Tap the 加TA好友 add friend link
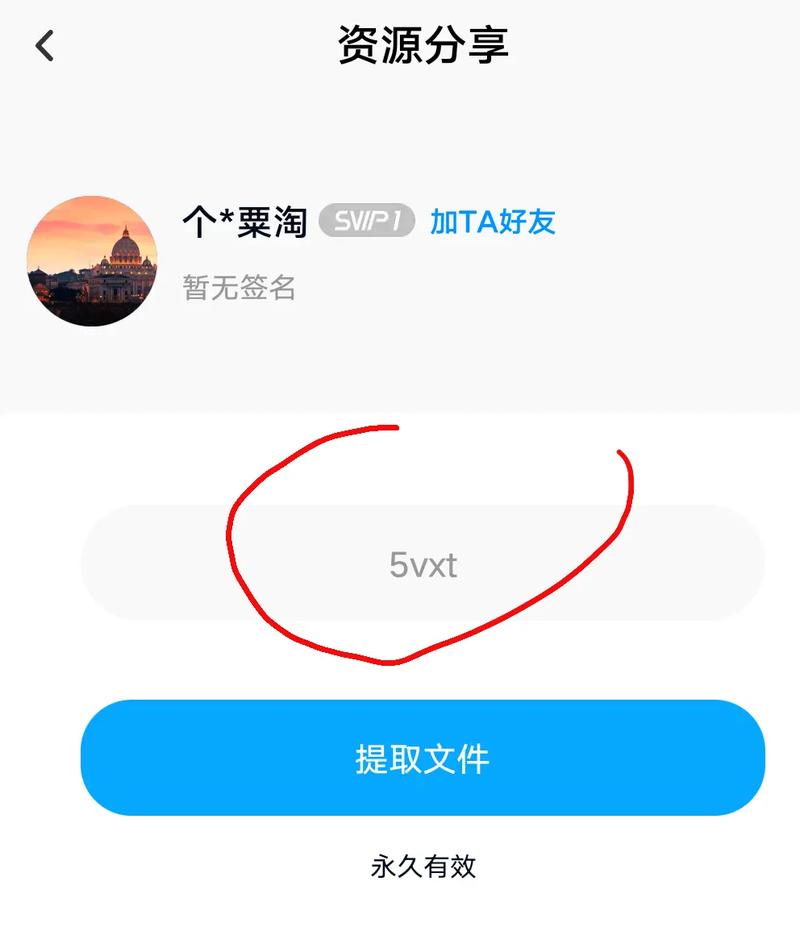The image size is (800, 948). pyautogui.click(x=492, y=221)
